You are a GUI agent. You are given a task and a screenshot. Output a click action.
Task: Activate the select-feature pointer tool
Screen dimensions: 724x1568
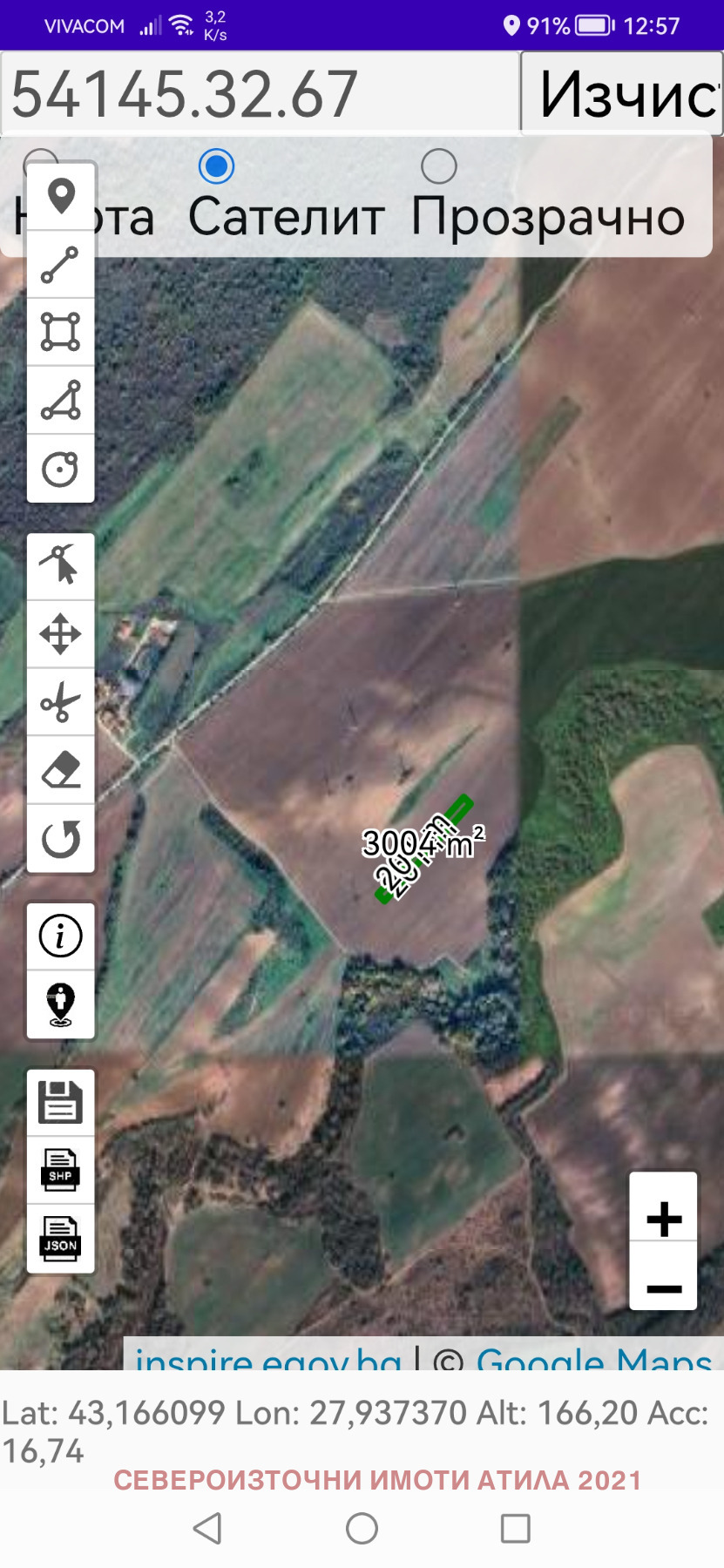point(61,565)
